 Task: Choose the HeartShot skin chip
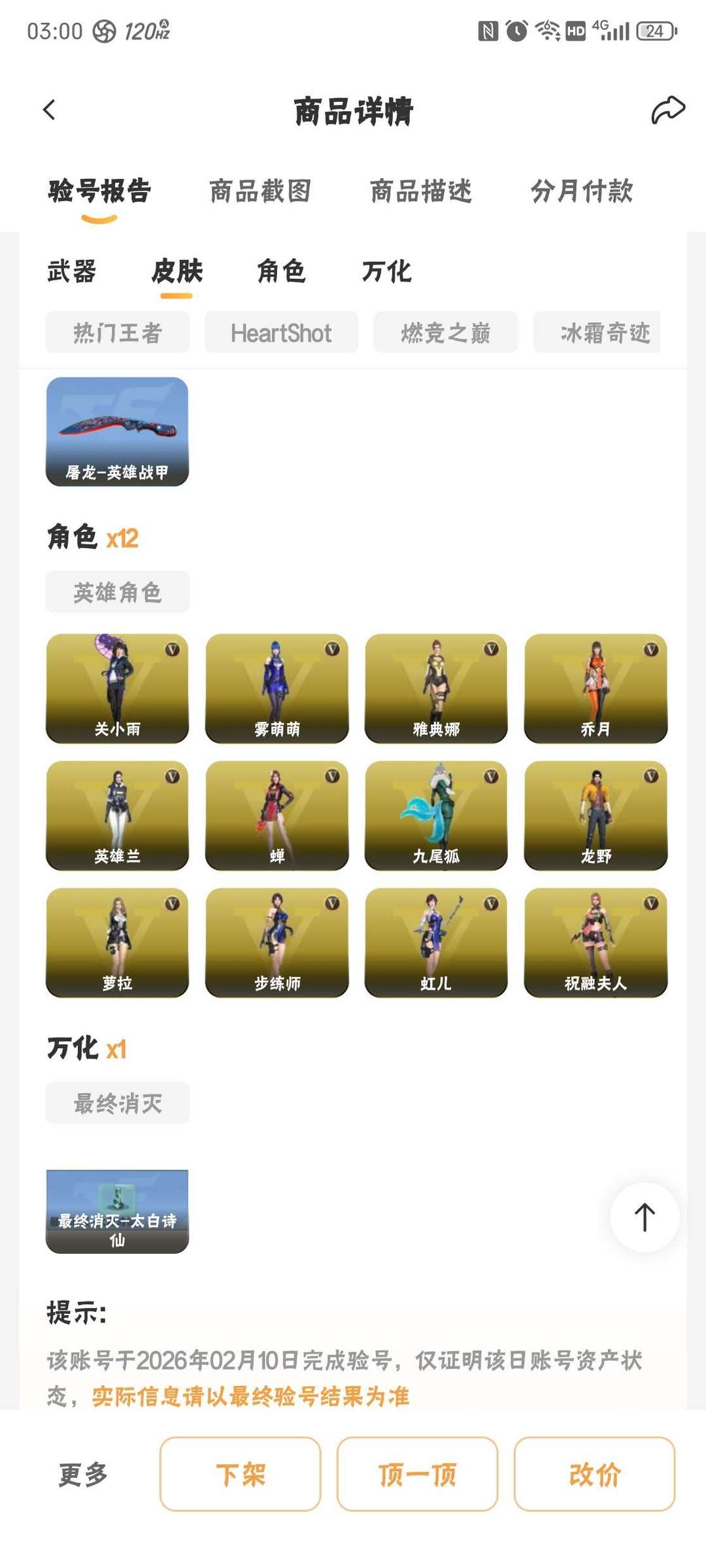tap(281, 333)
